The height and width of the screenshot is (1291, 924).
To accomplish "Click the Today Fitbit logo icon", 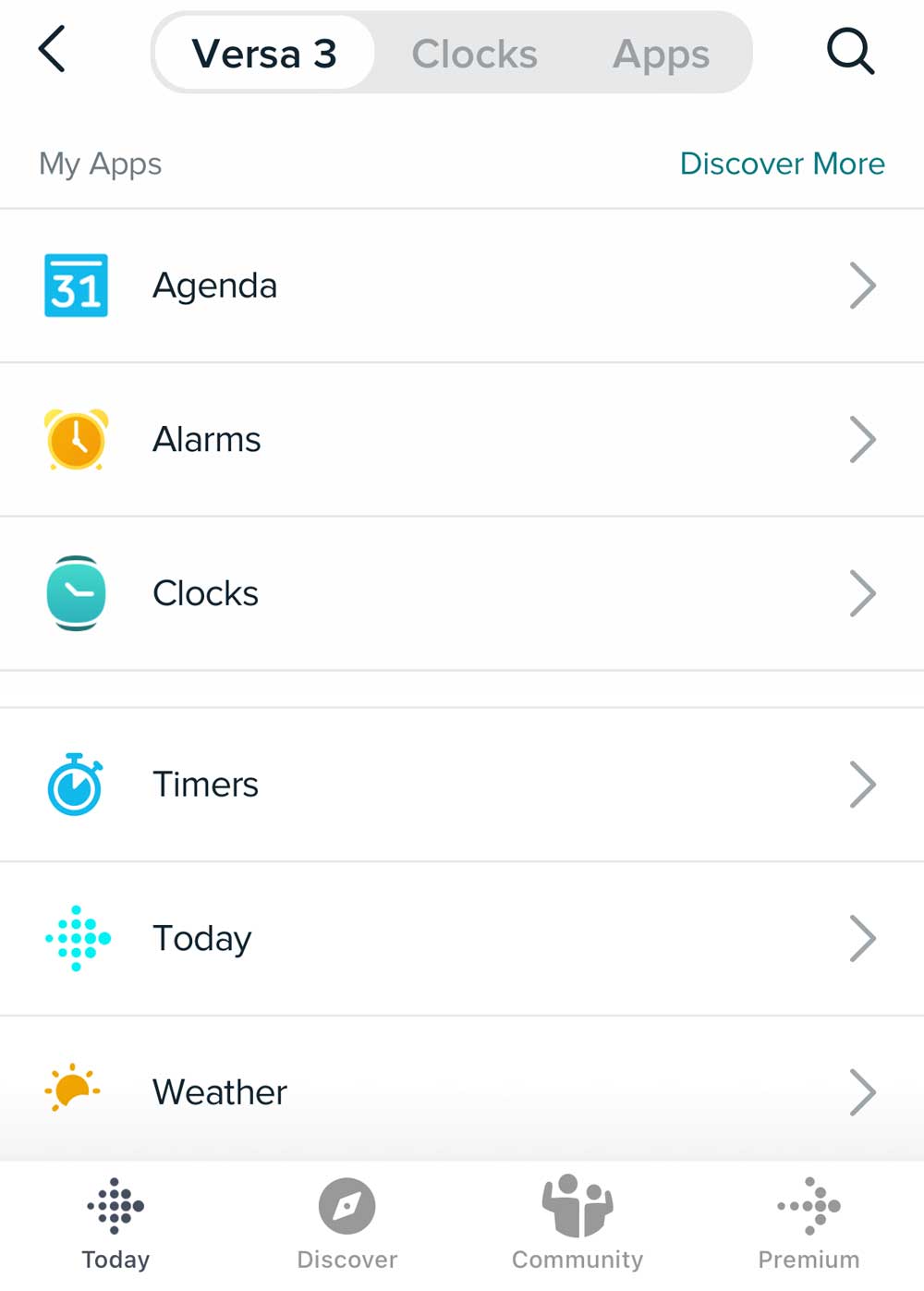I will (x=75, y=938).
